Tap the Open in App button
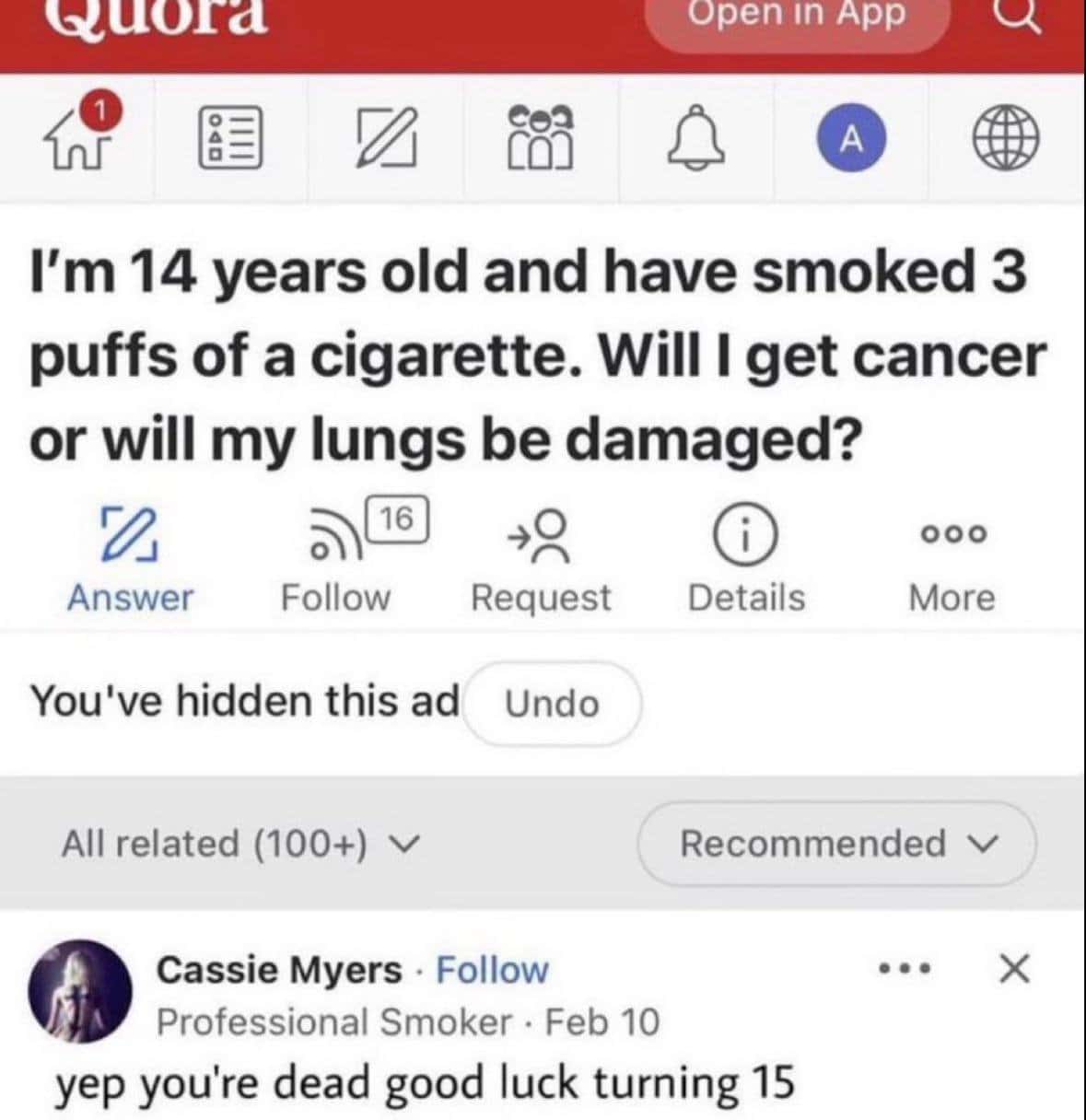Screen dimensions: 1086x1120 click(797, 17)
